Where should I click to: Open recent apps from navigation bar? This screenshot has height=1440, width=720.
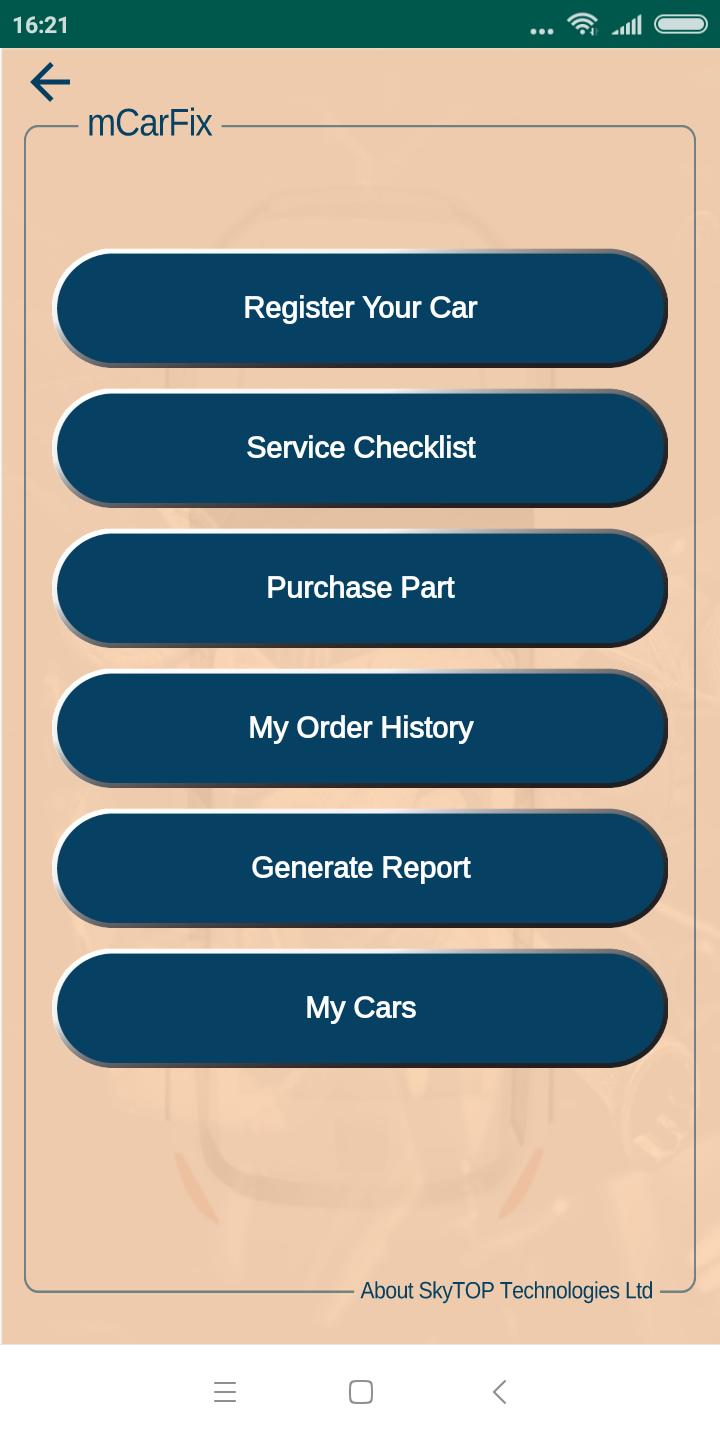tap(225, 1392)
